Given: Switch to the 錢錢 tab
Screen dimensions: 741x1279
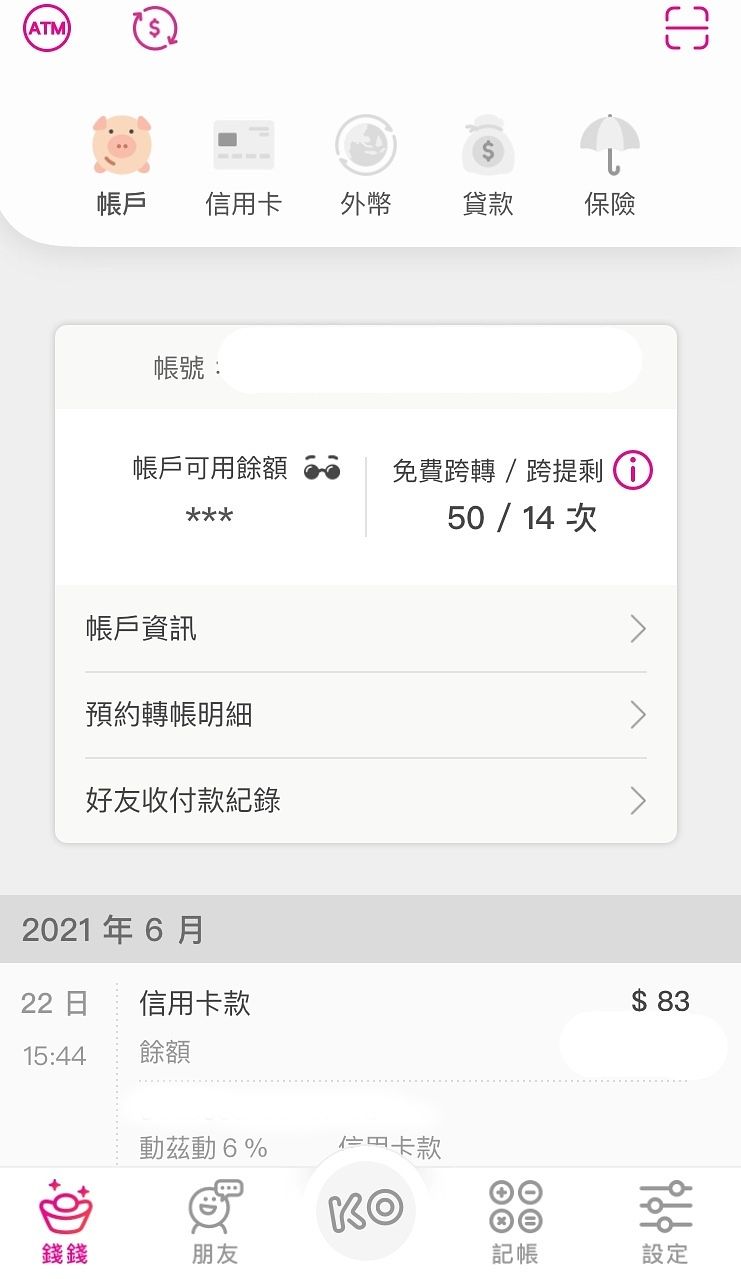Looking at the screenshot, I should [66, 1222].
